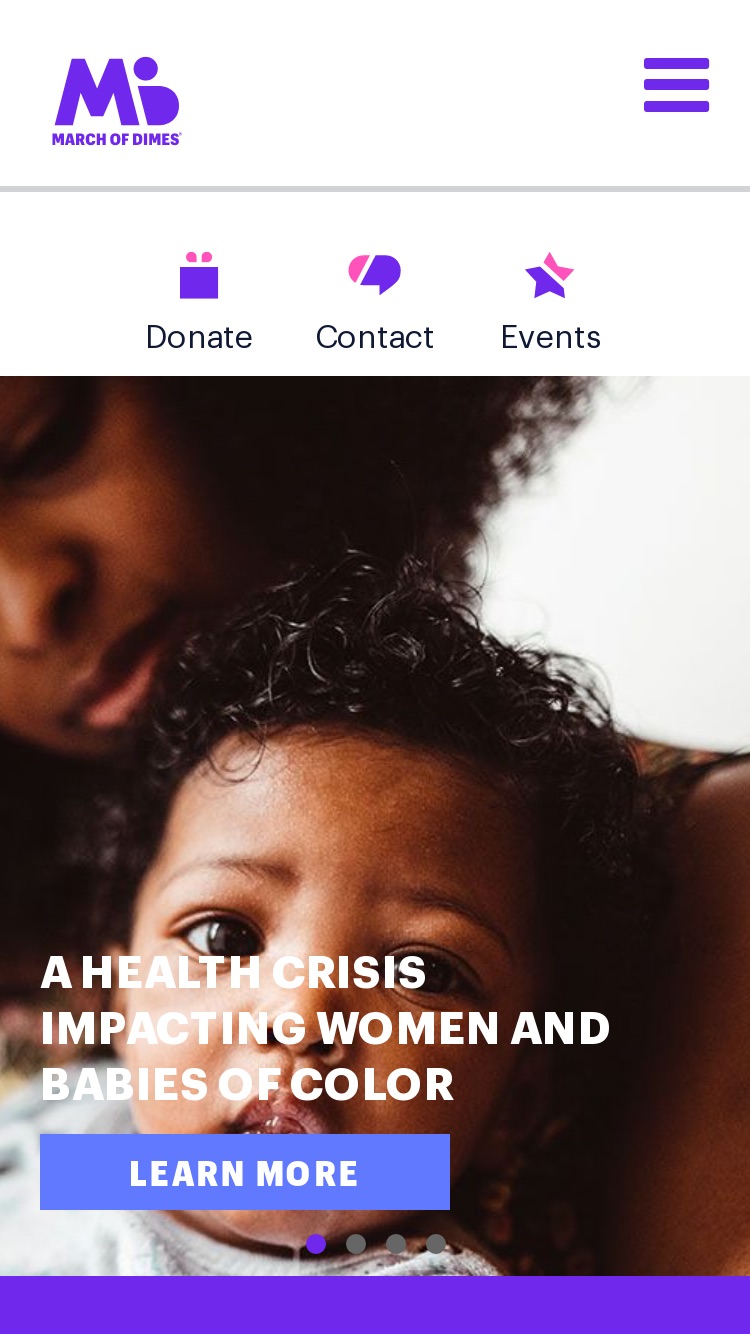
Task: Show the fourth carousel slide dot
Action: pyautogui.click(x=436, y=1244)
